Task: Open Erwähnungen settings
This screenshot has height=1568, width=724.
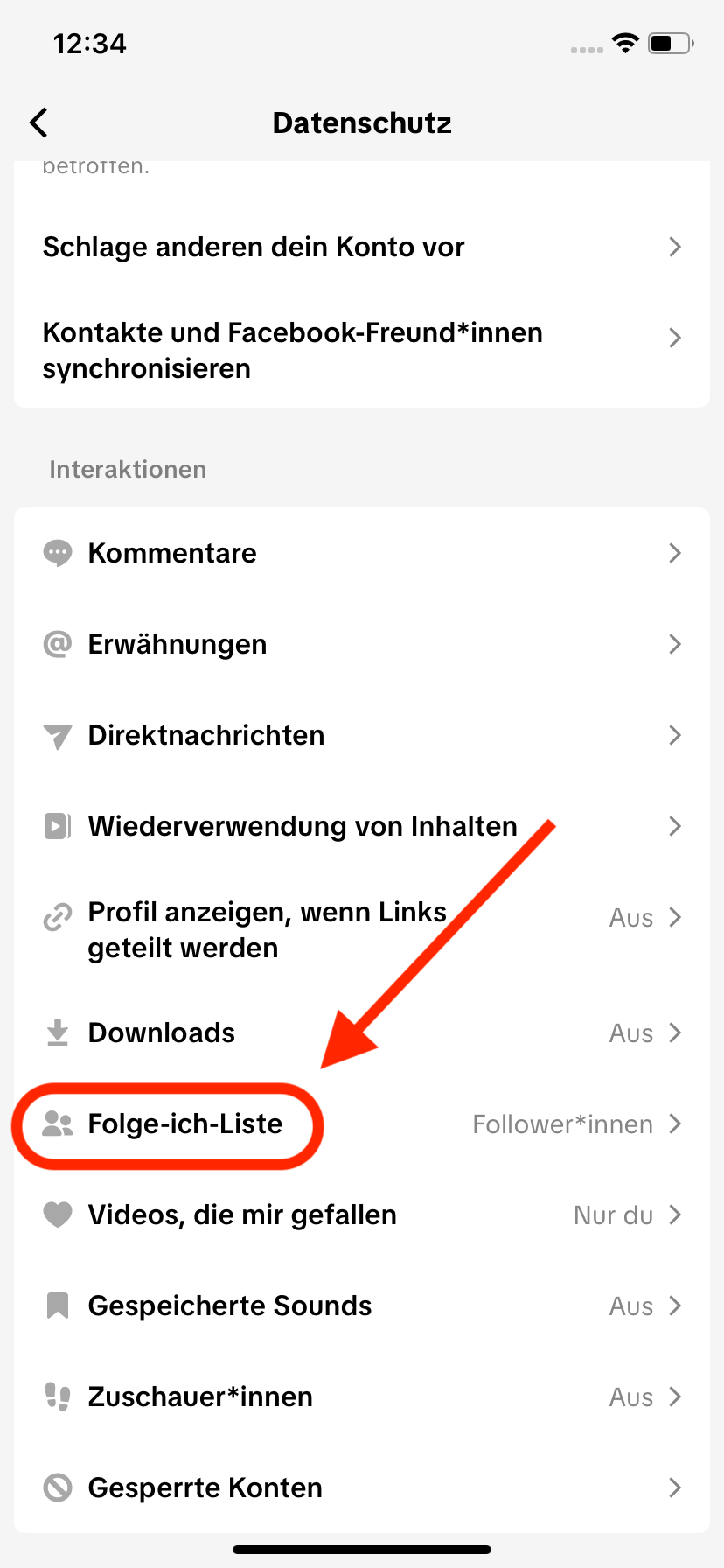Action: (x=362, y=644)
